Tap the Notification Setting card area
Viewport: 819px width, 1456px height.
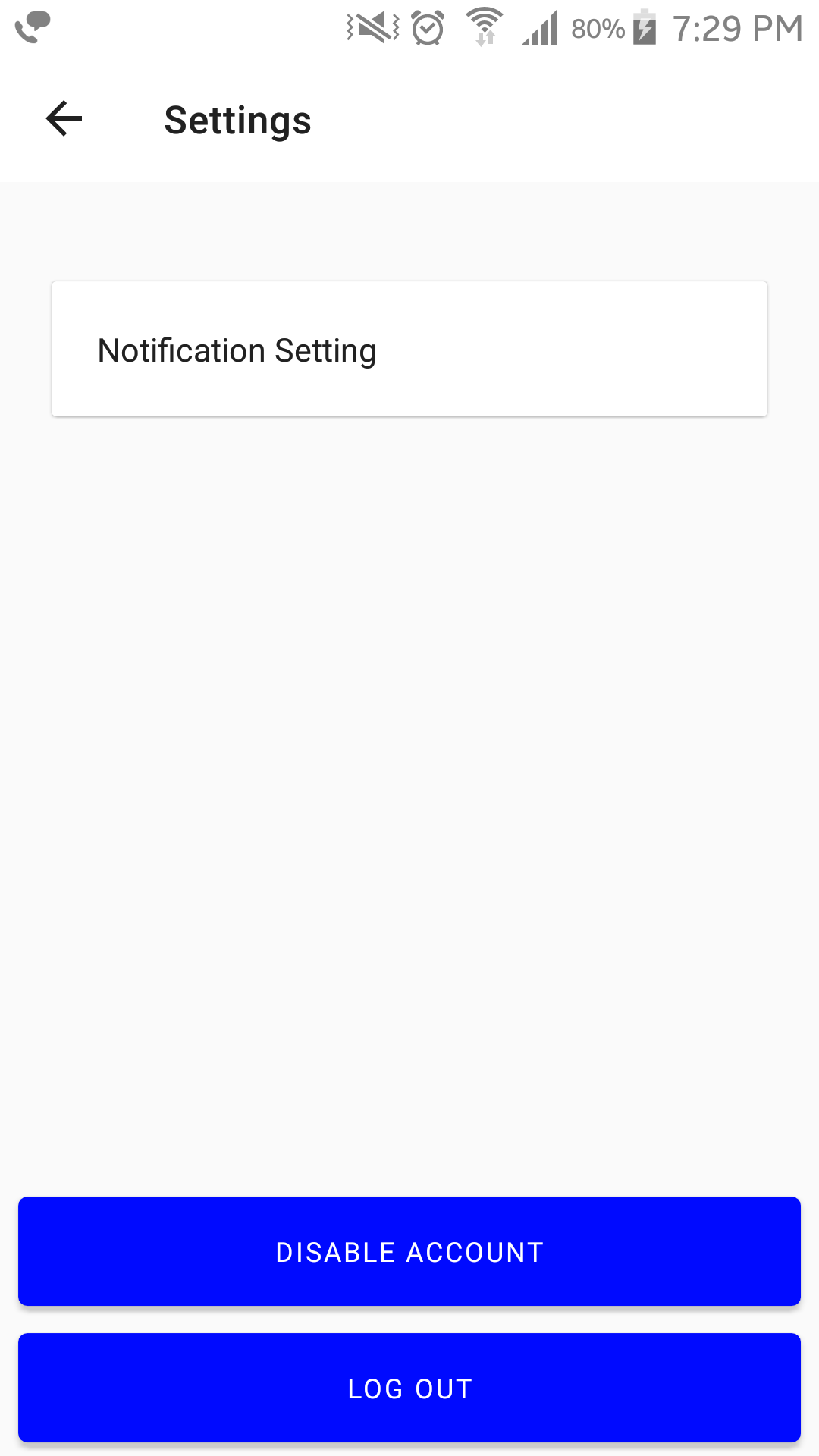(409, 349)
